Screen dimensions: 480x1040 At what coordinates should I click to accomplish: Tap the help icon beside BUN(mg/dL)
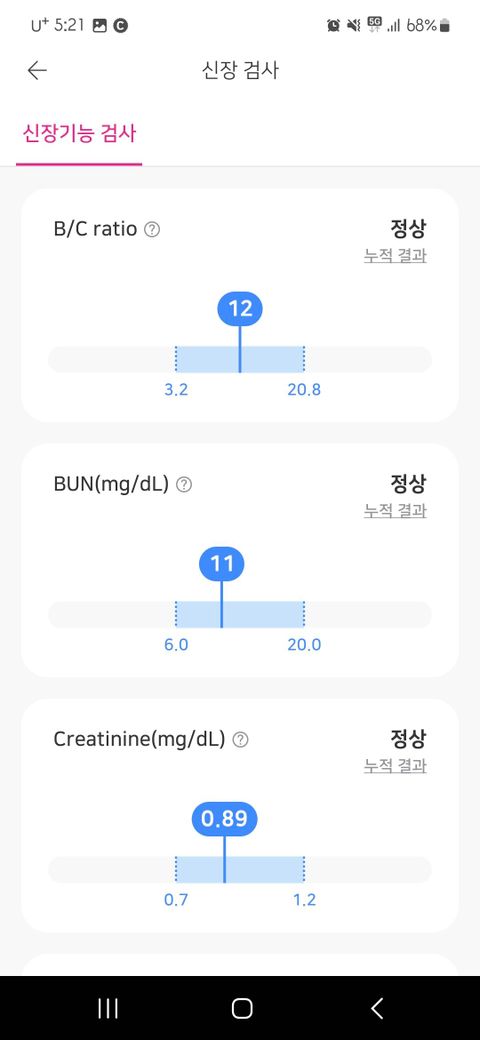click(x=184, y=485)
